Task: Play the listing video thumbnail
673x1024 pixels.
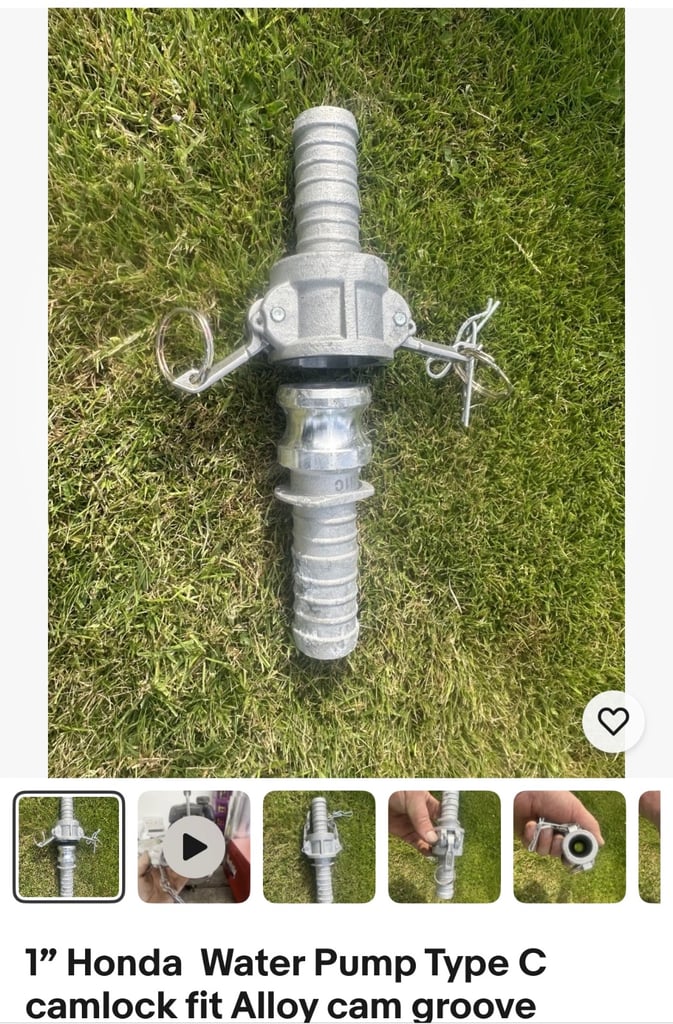Action: (x=194, y=847)
